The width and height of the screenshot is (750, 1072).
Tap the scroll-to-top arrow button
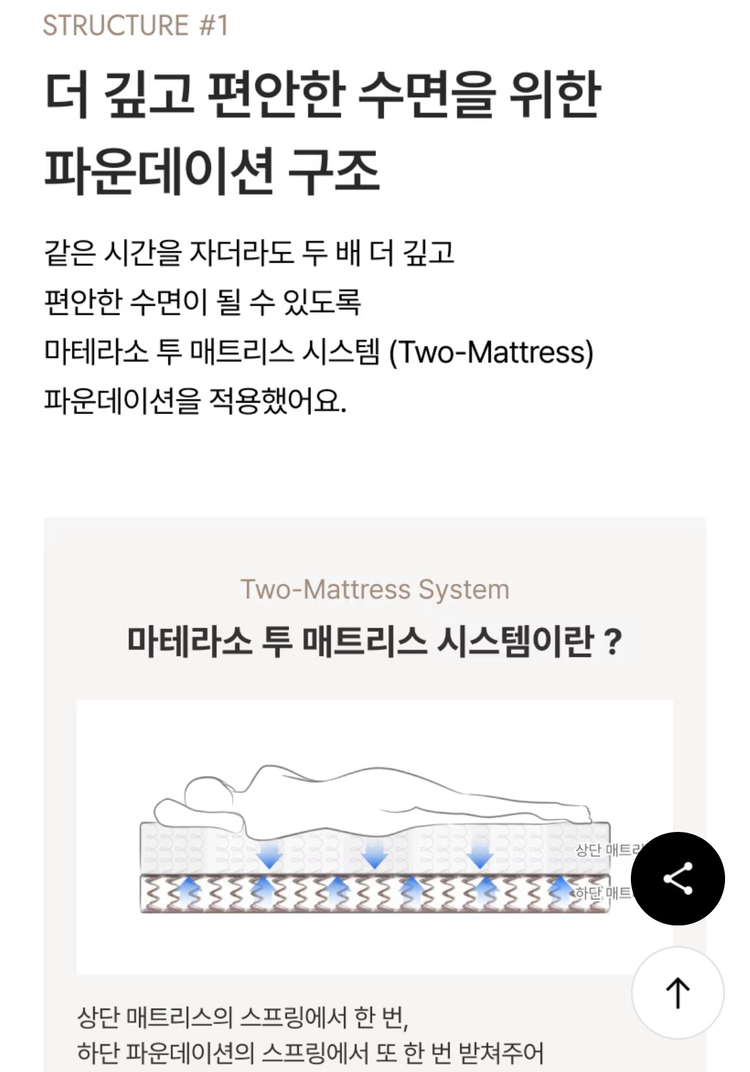(678, 993)
